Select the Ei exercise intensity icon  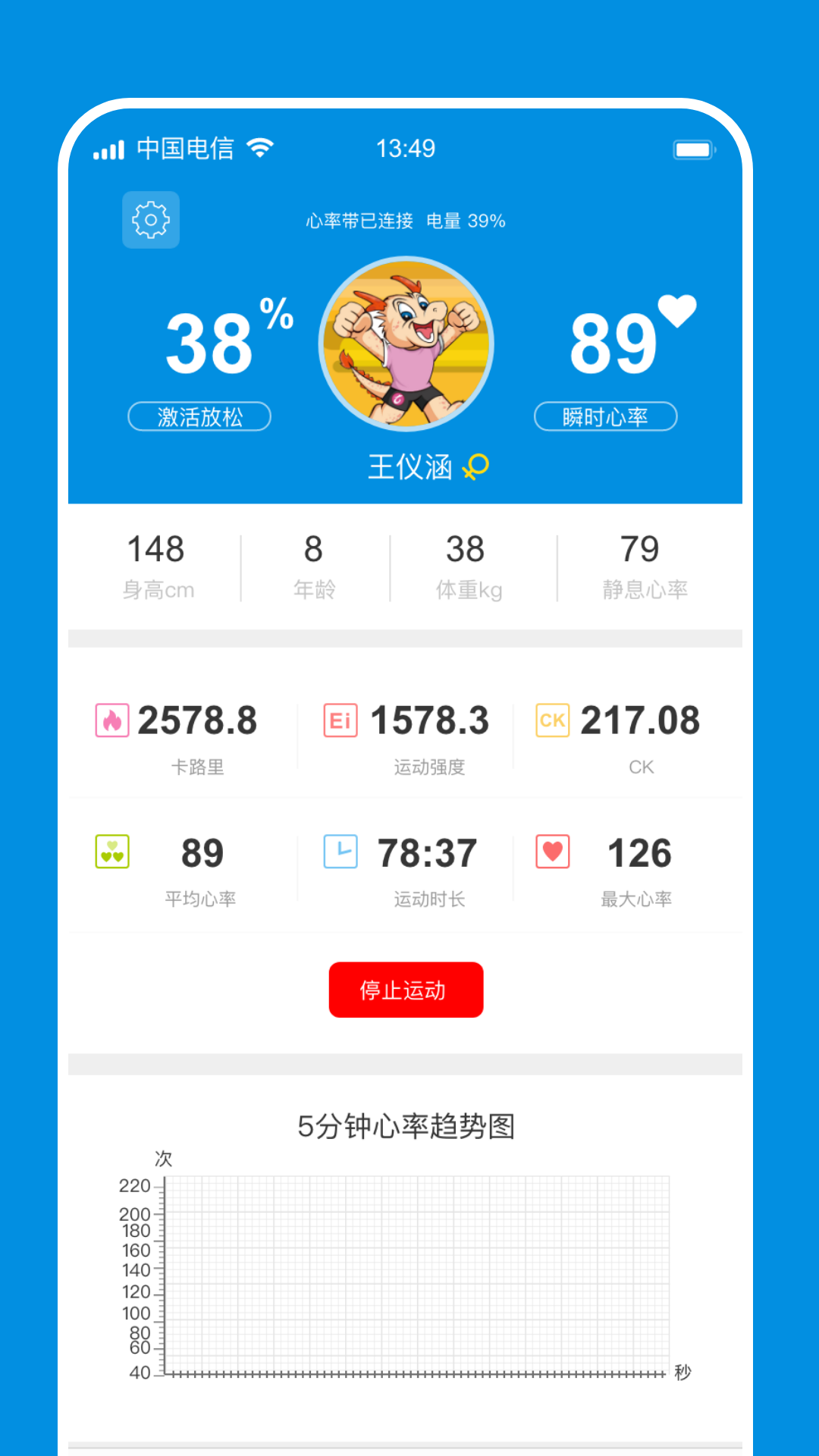(x=339, y=720)
